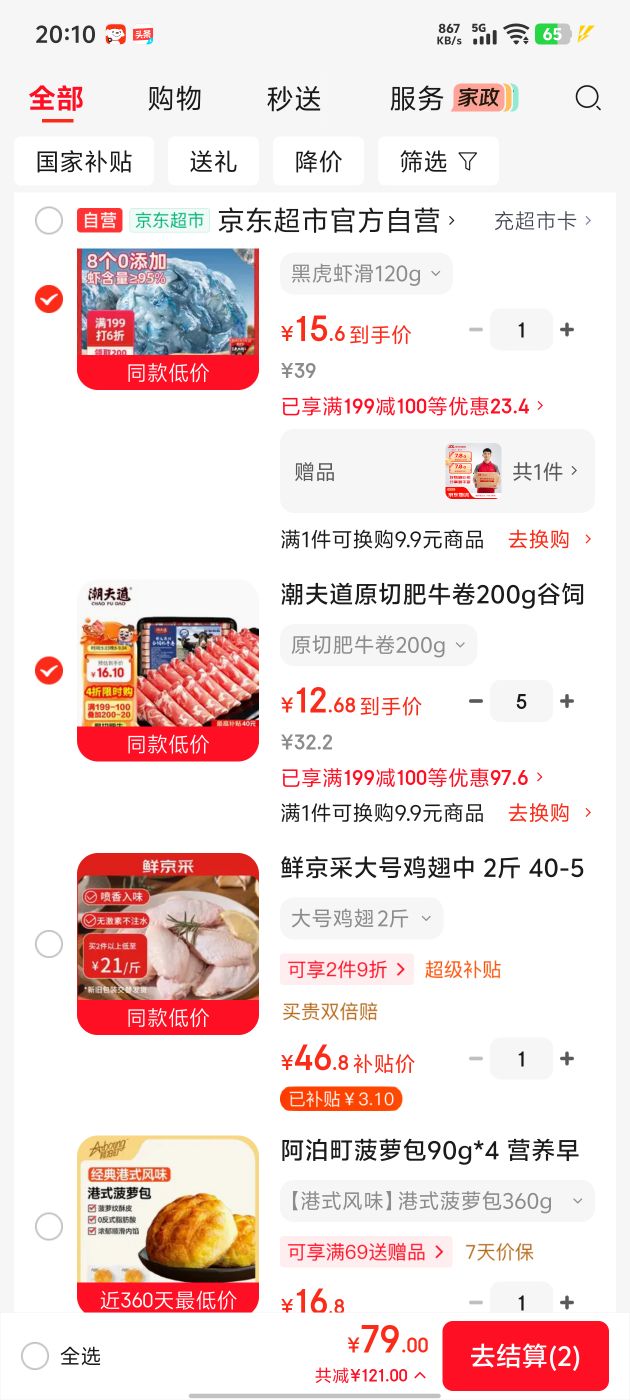Decrease quantity of 潮夫道原切肥牛卷
630x1400 pixels.
[x=476, y=701]
